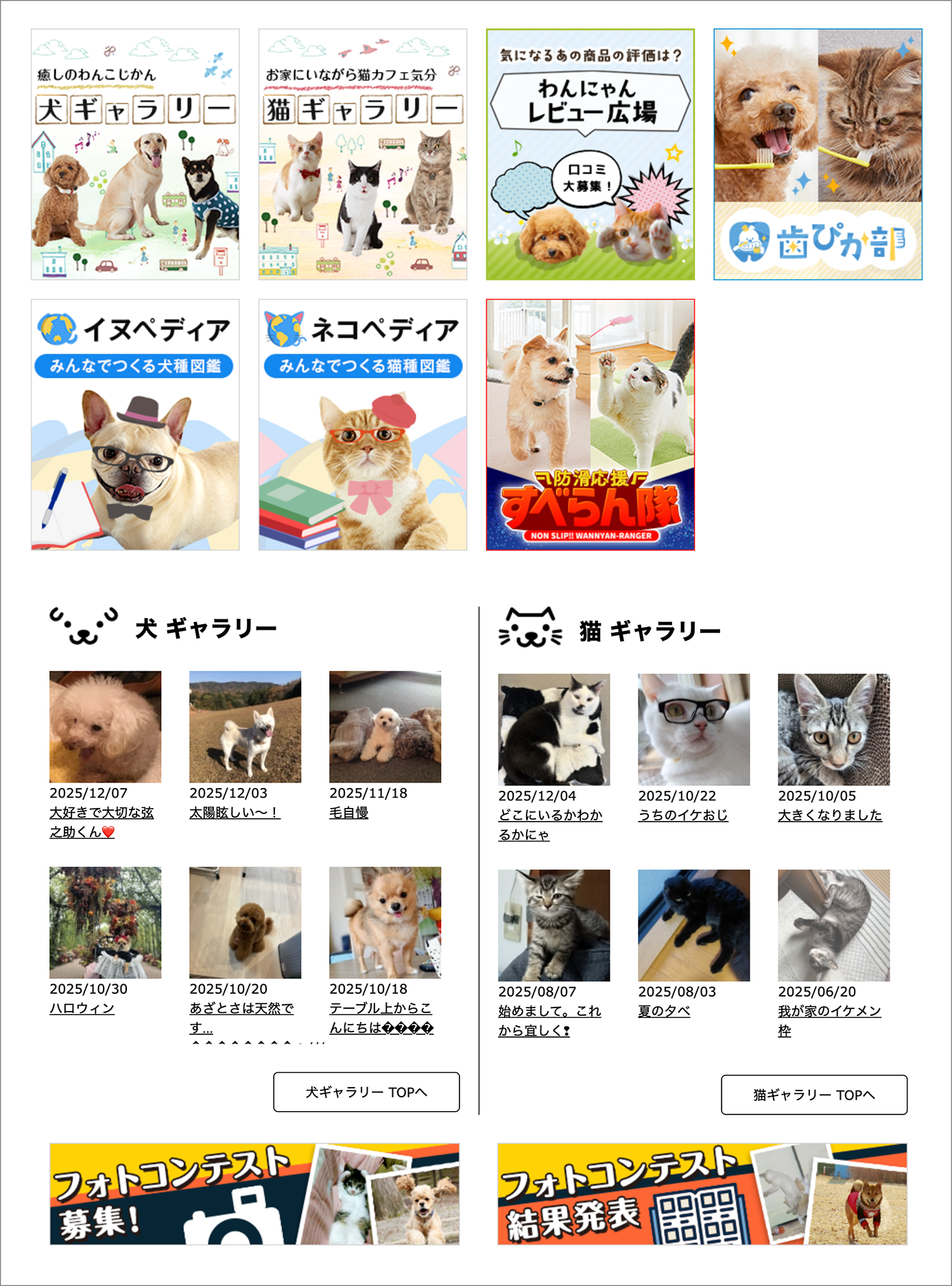This screenshot has height=1286, width=952.
Task: Open the 歯ぴか部 banner
Action: 818,154
